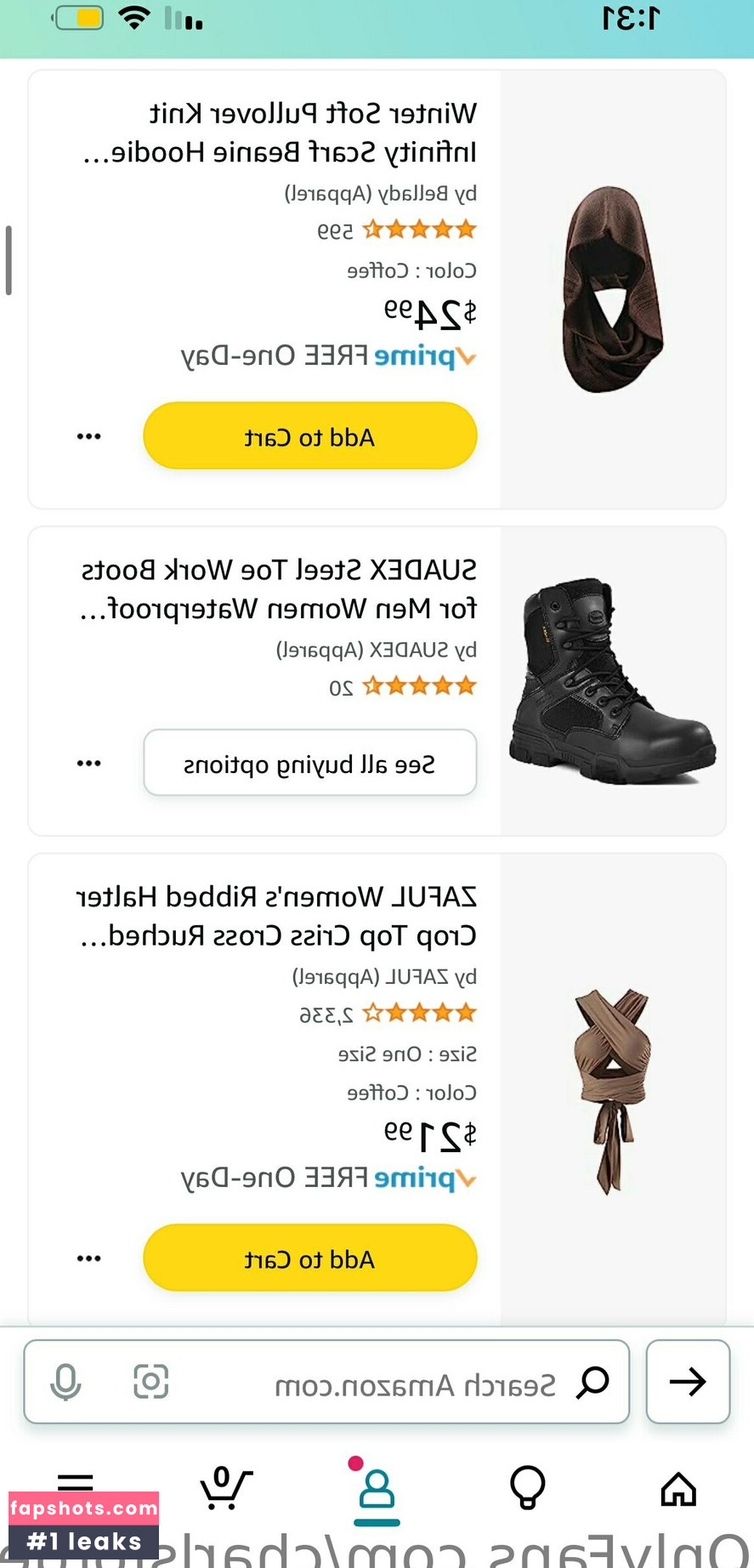The height and width of the screenshot is (1568, 754).
Task: Open the hamburger menu tab
Action: pyautogui.click(x=76, y=1482)
